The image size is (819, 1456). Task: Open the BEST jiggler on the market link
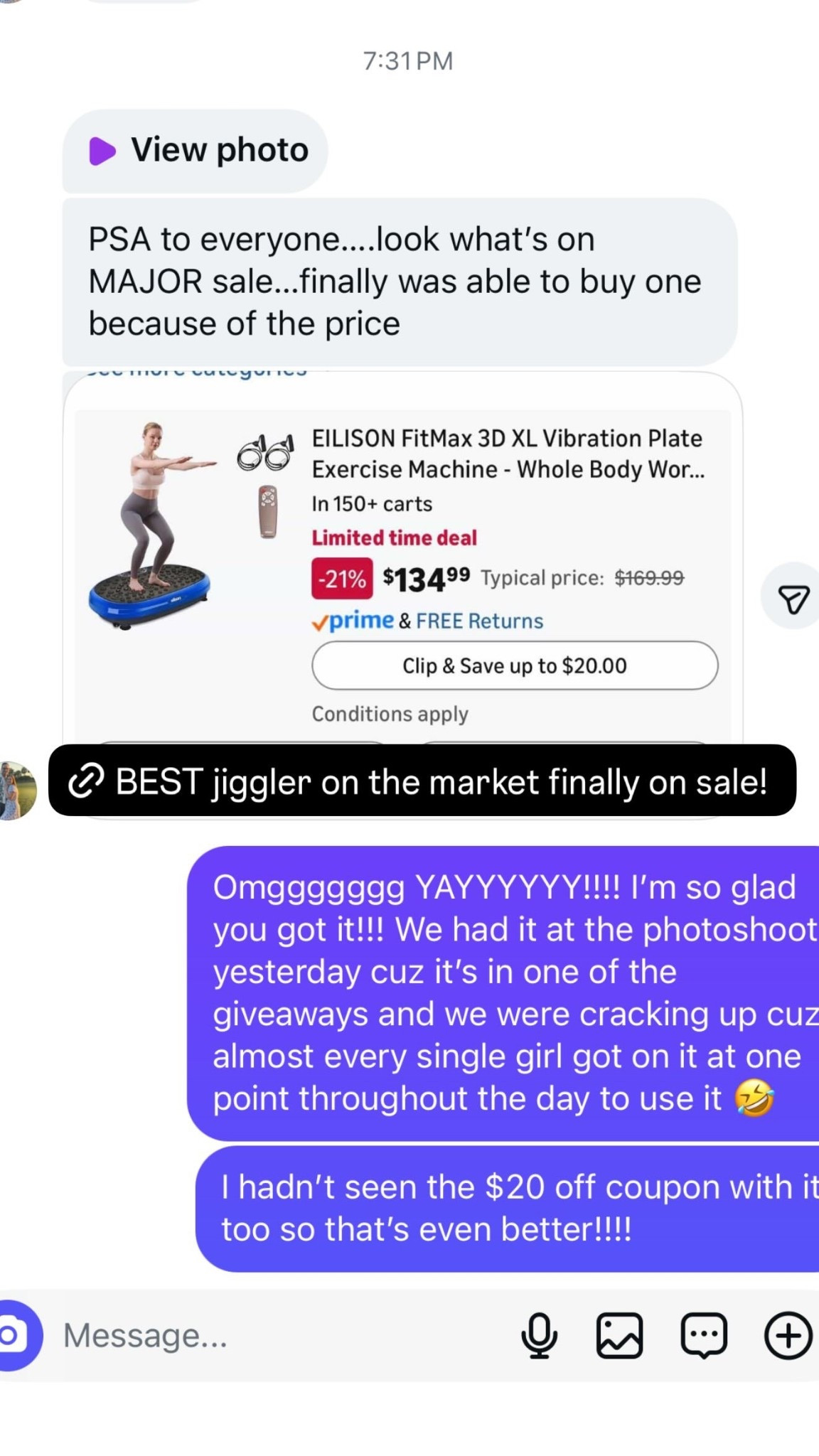(422, 781)
